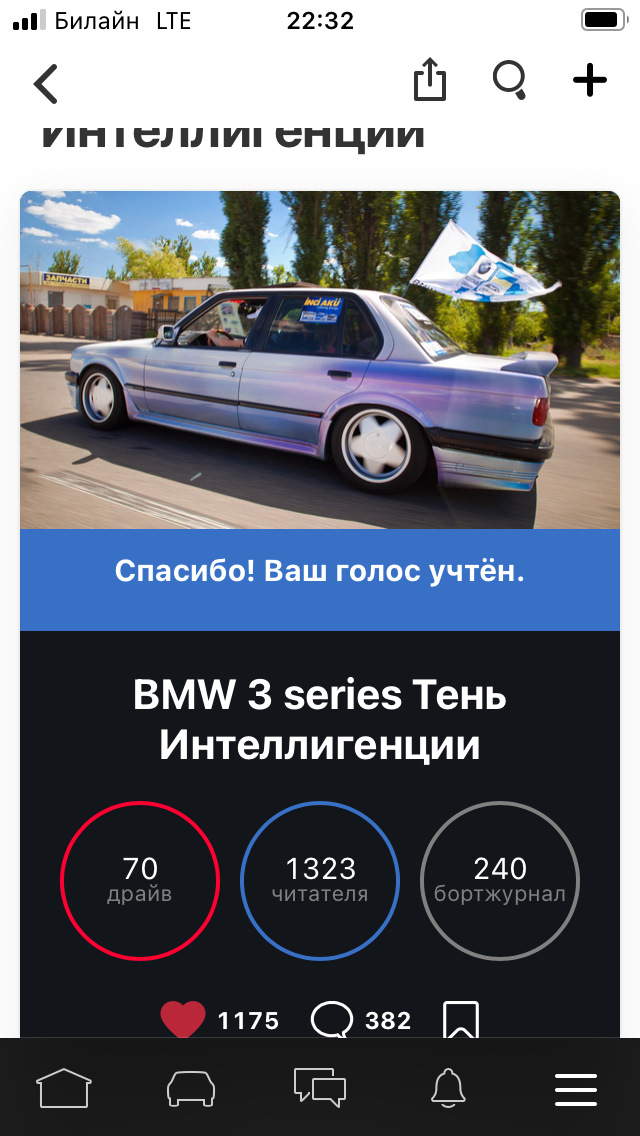Open the search magnifier
This screenshot has width=640, height=1136.
point(510,80)
